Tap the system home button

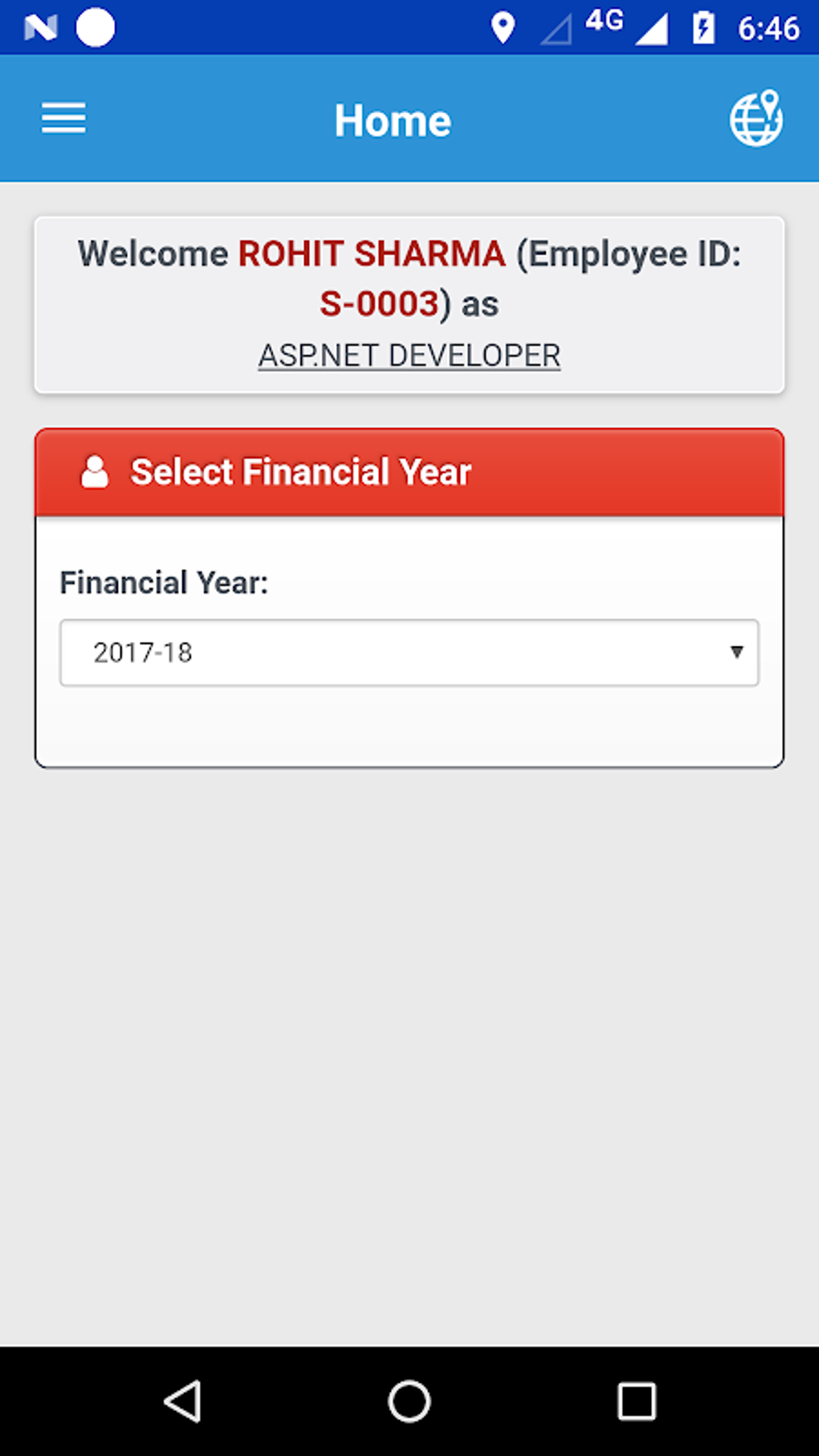point(409,1401)
